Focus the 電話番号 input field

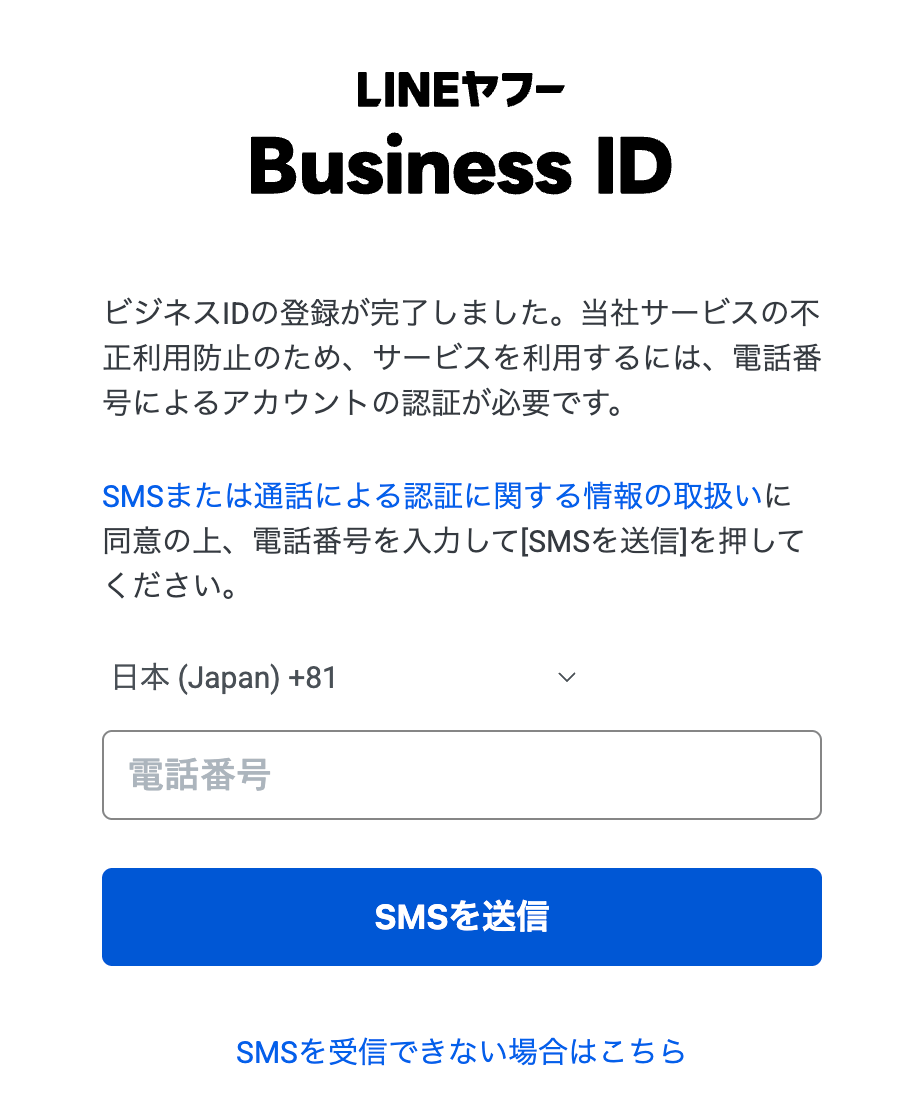461,775
